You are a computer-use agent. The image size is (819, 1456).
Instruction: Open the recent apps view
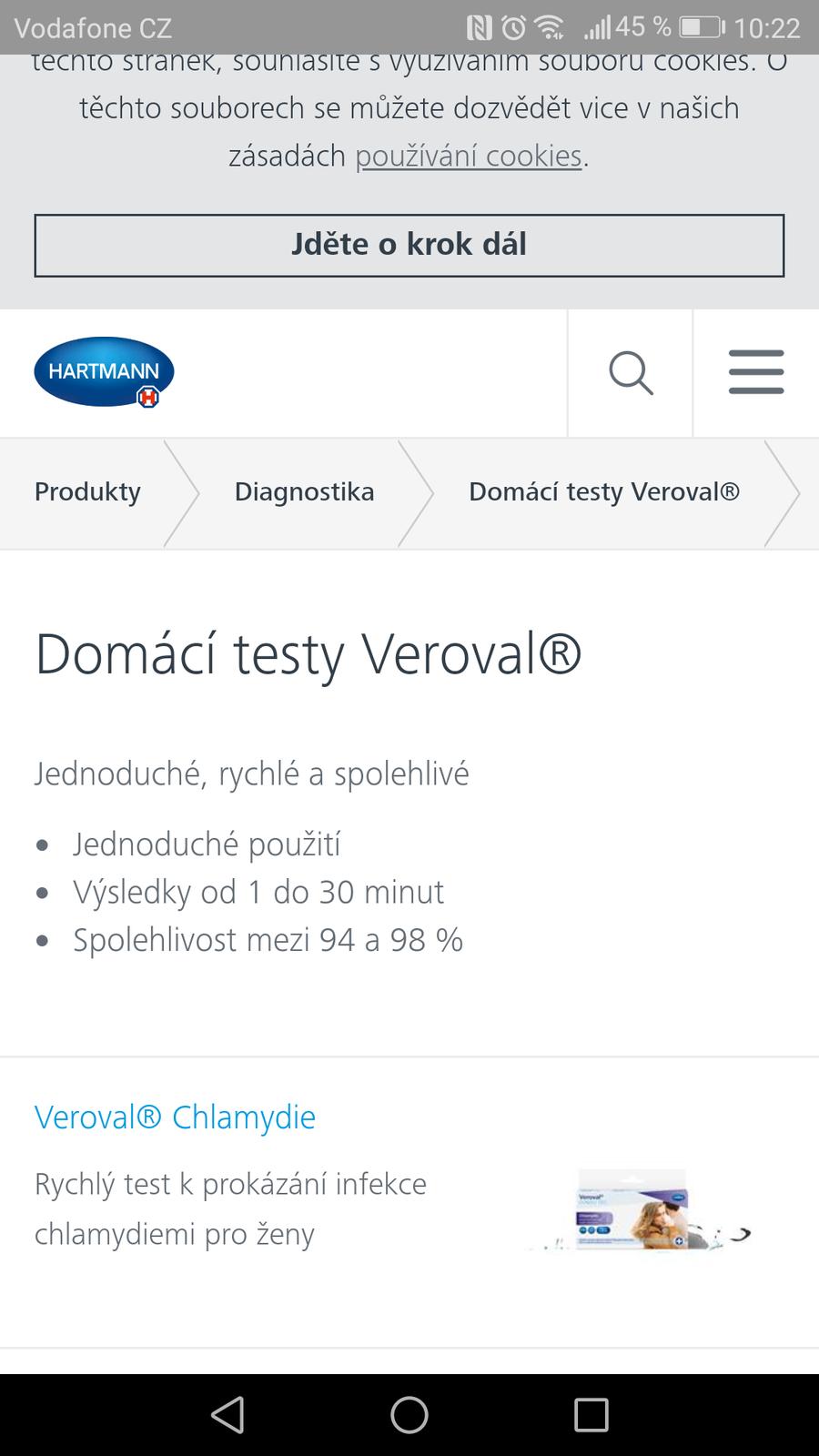591,1415
